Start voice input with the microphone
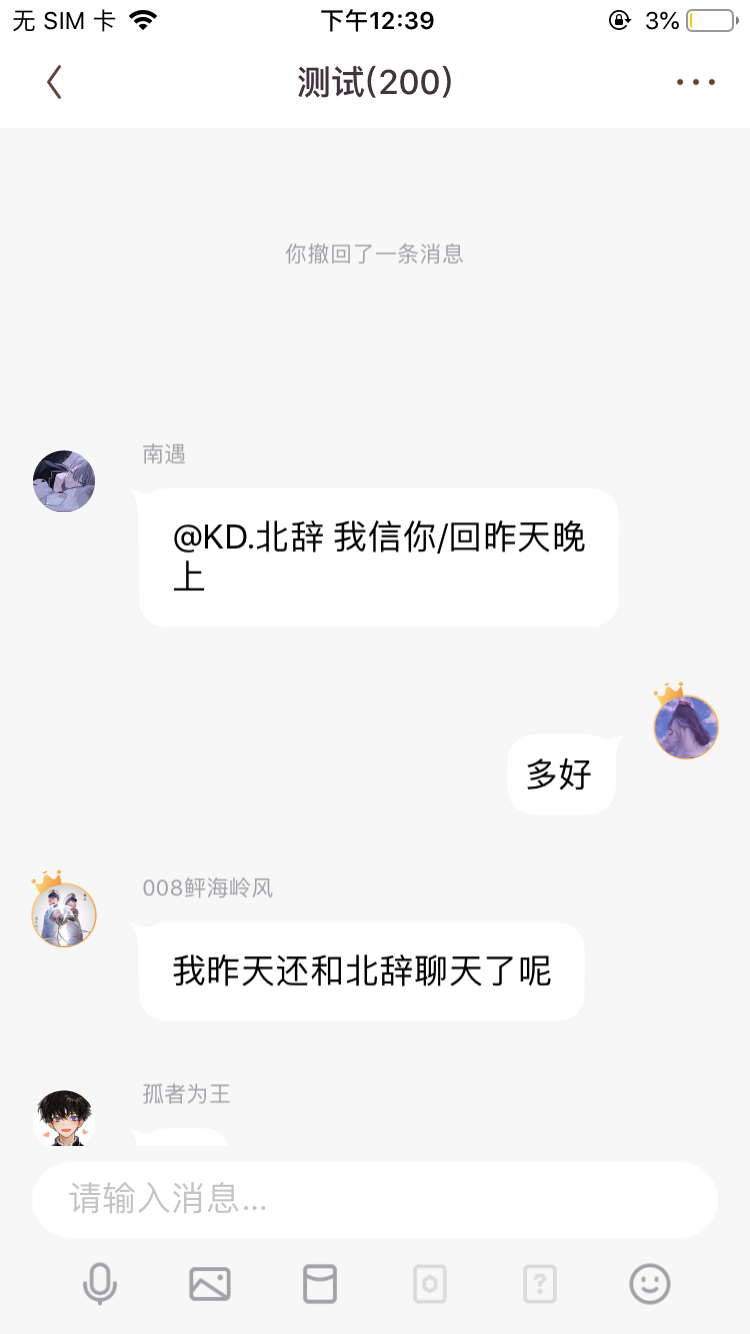The width and height of the screenshot is (750, 1334). coord(100,1284)
